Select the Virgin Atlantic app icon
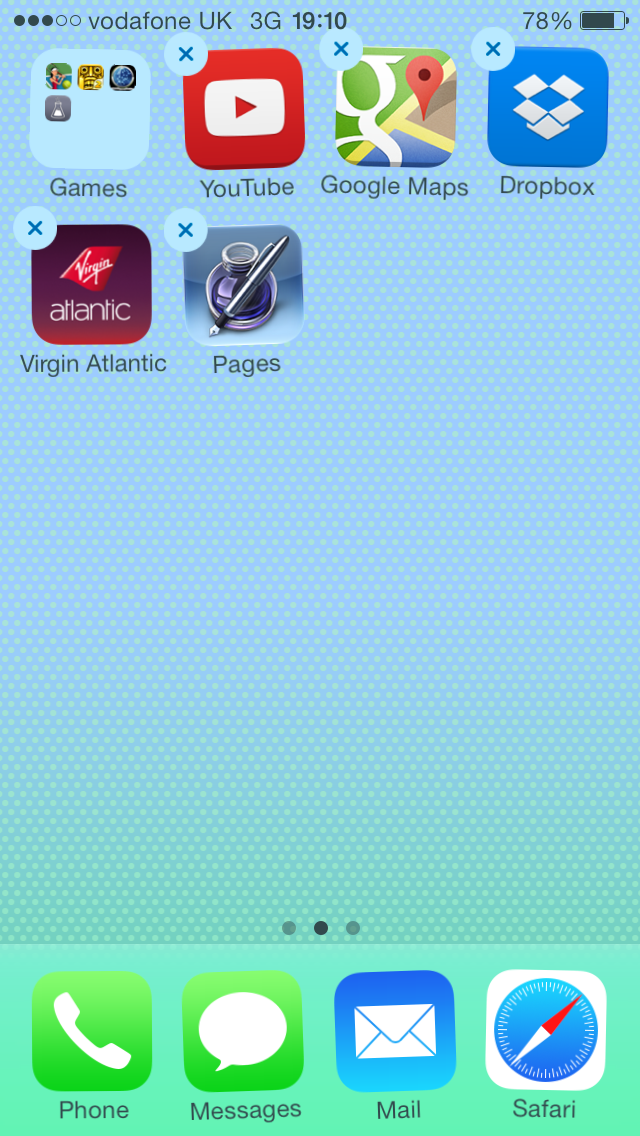 pyautogui.click(x=92, y=285)
